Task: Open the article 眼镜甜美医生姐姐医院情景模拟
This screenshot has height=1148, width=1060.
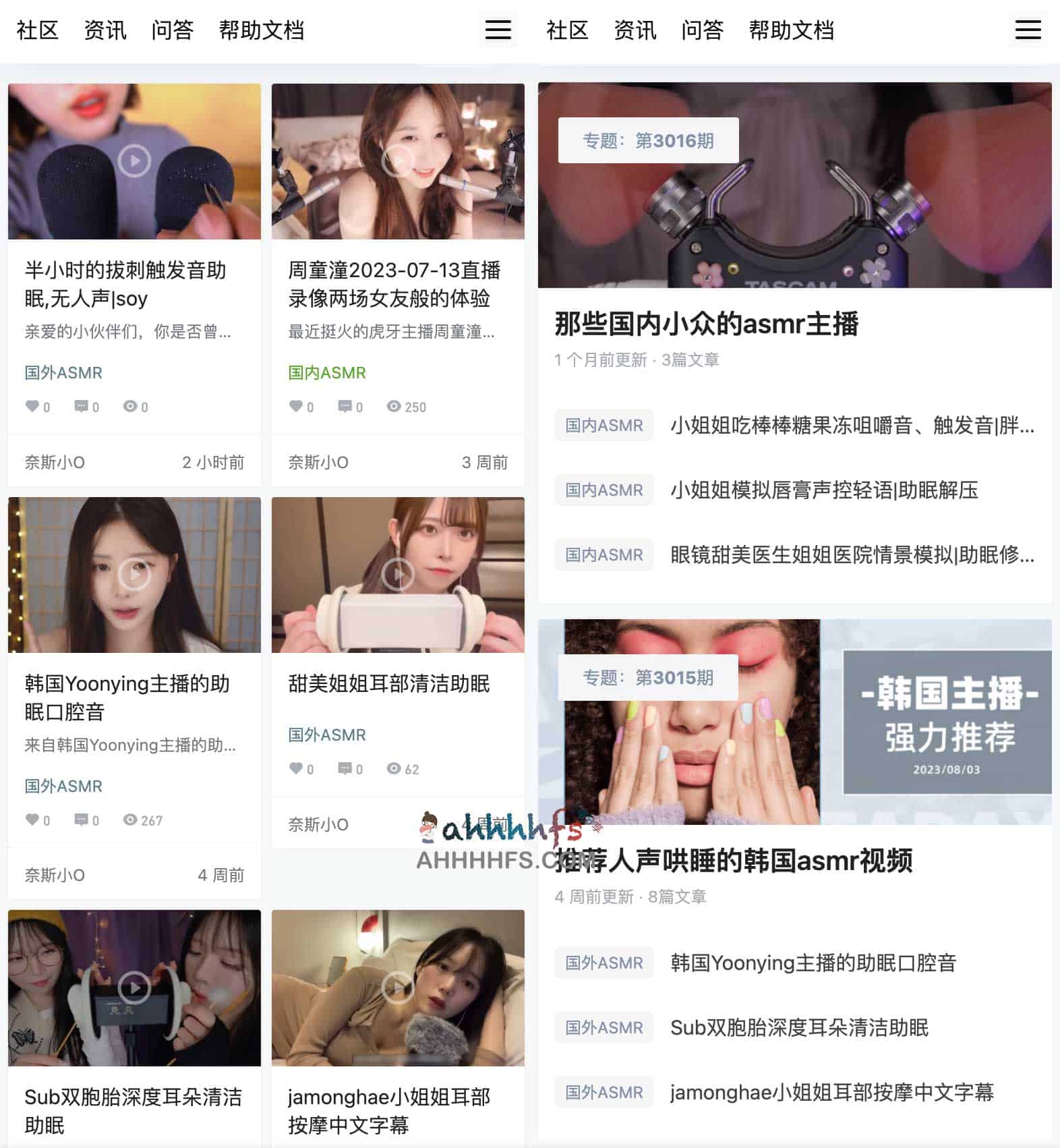Action: [x=852, y=555]
